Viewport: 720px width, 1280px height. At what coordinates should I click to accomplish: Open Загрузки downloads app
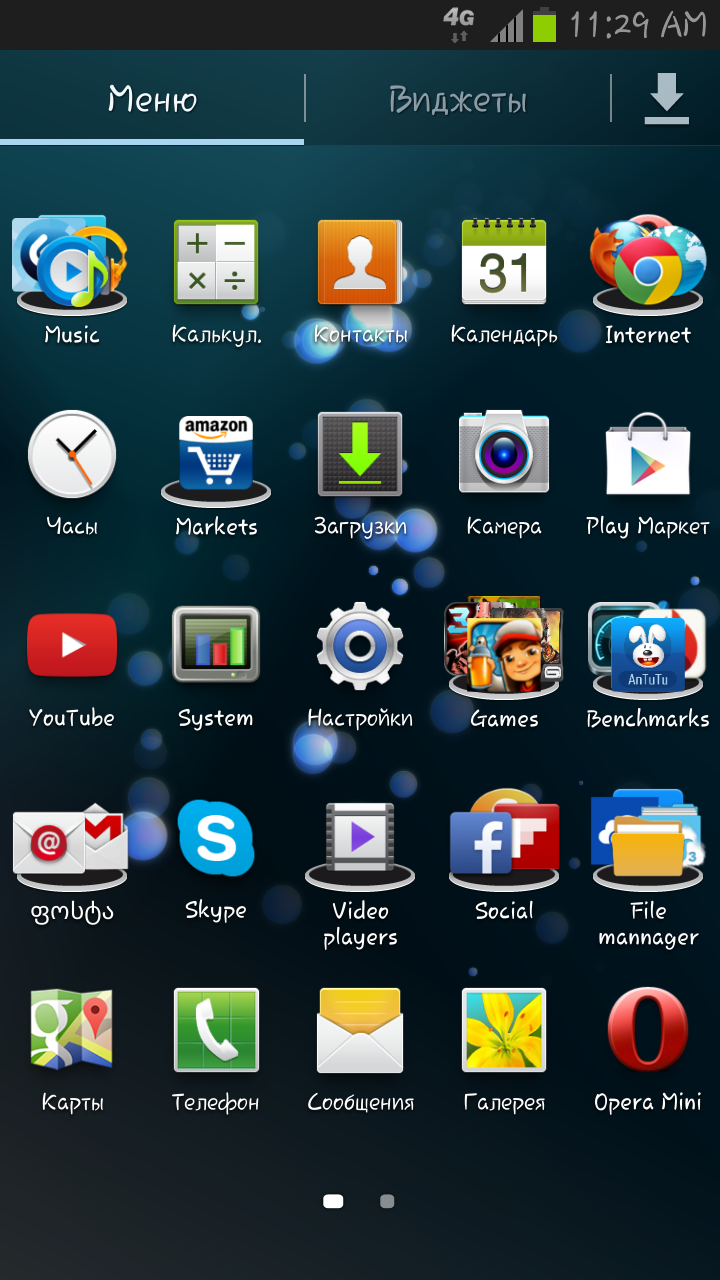click(360, 455)
